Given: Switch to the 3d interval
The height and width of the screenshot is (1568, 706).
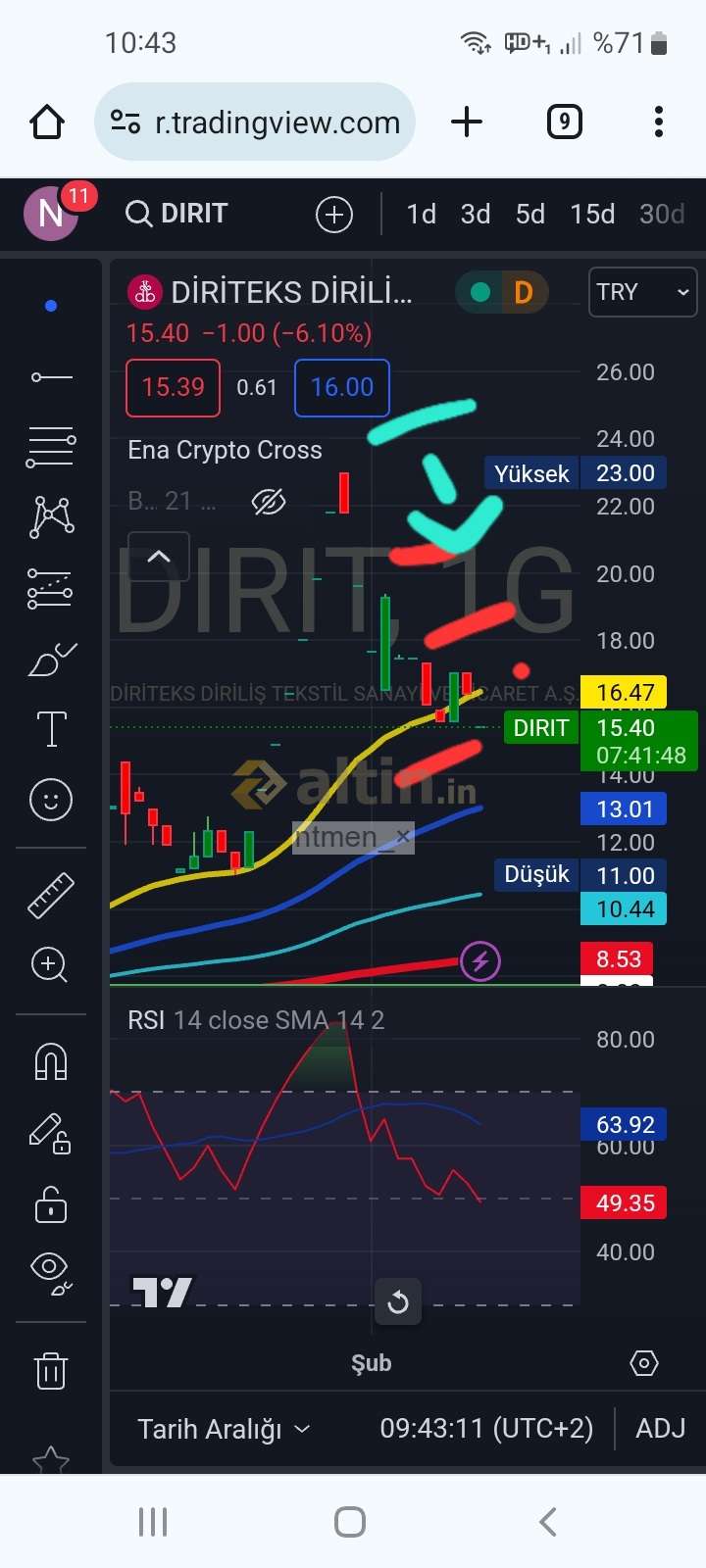Looking at the screenshot, I should click(x=476, y=214).
